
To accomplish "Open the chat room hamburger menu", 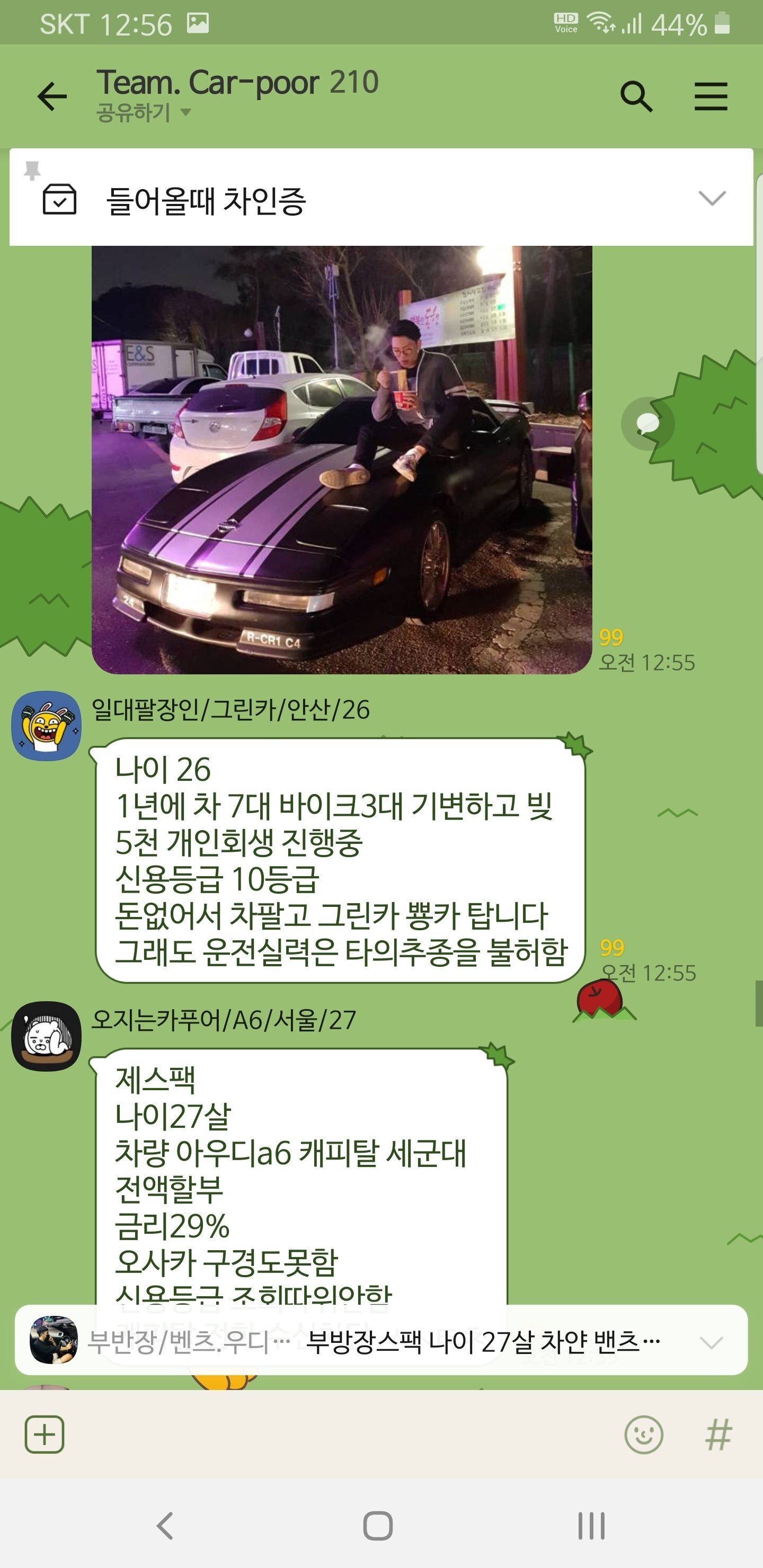I will click(x=711, y=97).
